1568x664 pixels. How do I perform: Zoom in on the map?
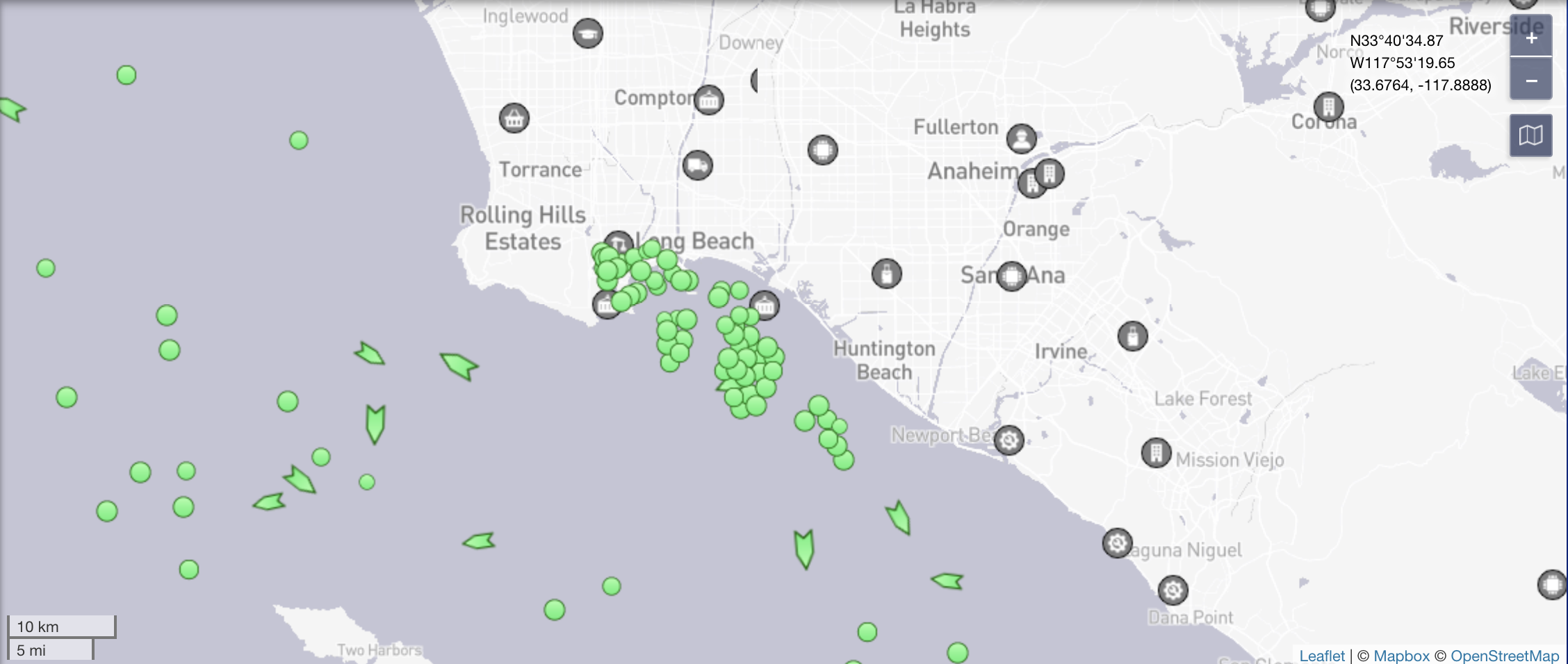(1530, 38)
